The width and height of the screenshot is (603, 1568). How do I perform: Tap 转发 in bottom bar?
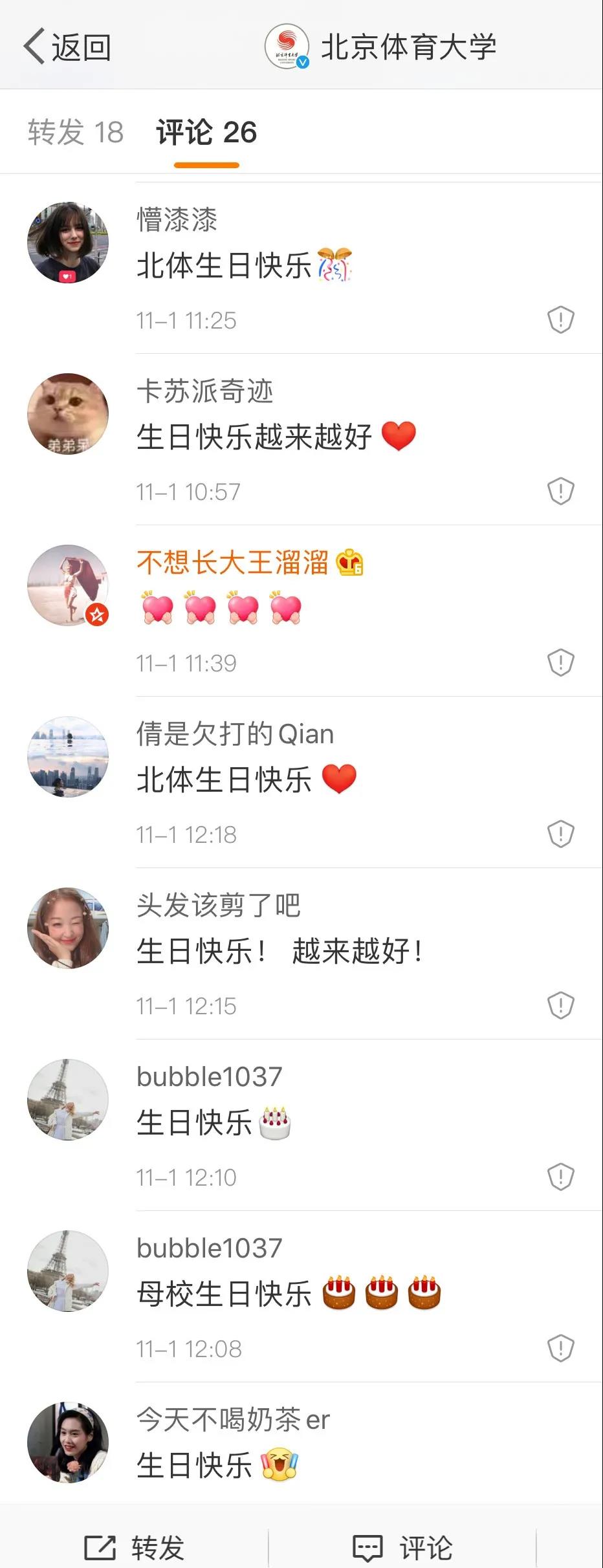(x=135, y=1547)
